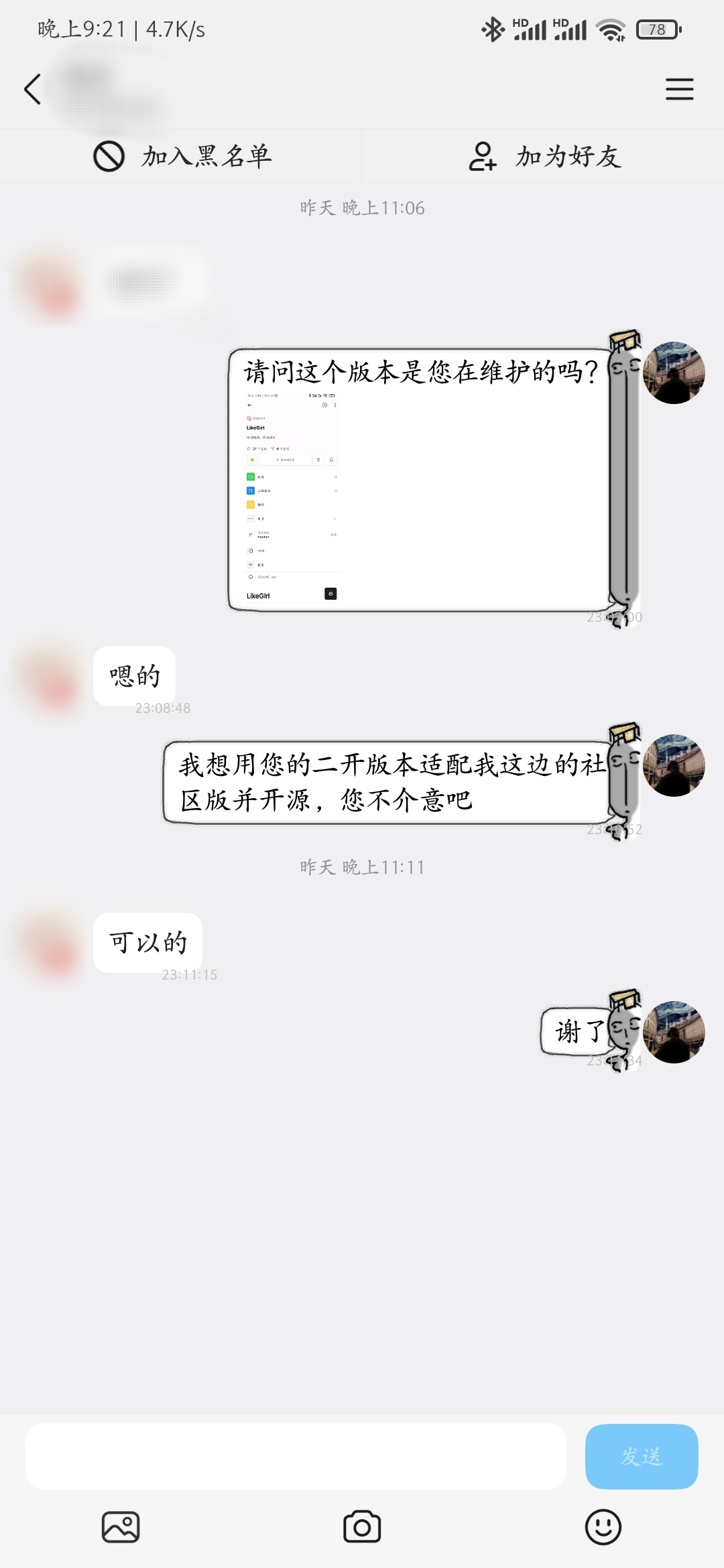Tap 加为好友 to add friend

pyautogui.click(x=544, y=157)
